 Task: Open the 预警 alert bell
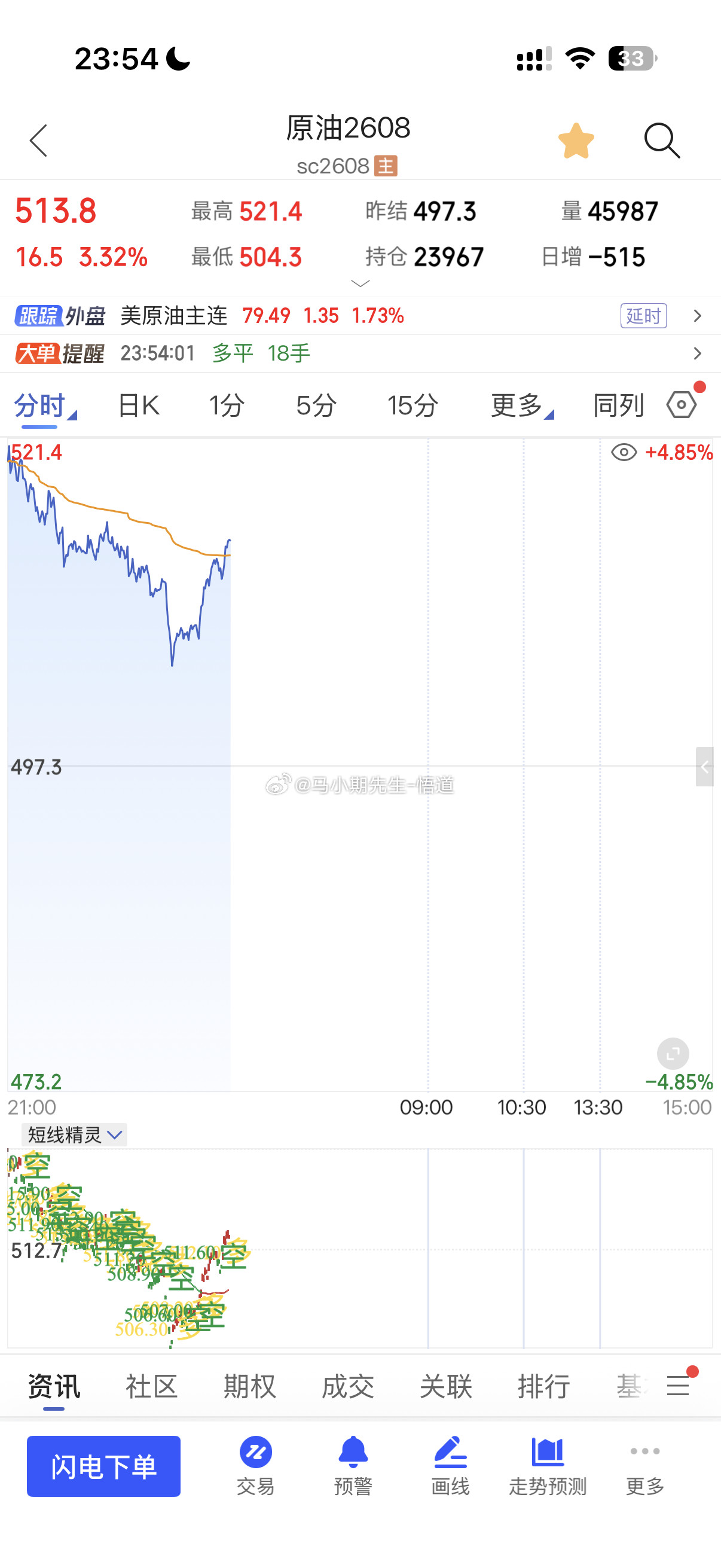point(353,1466)
